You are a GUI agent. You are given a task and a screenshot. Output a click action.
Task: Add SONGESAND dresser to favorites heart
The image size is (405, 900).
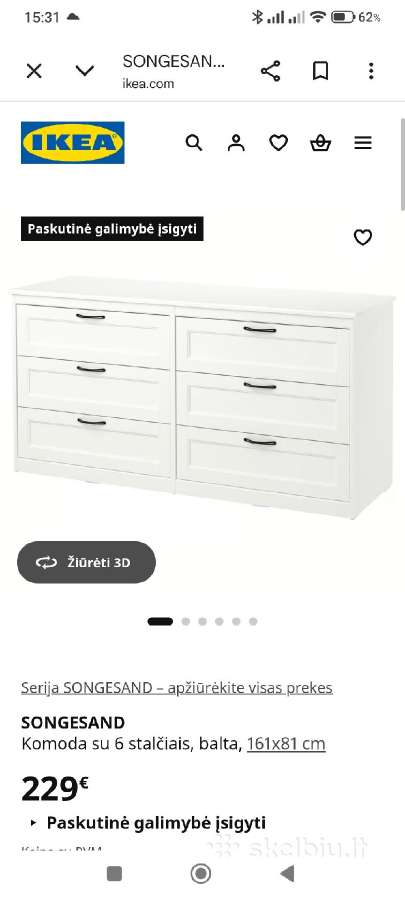(363, 237)
